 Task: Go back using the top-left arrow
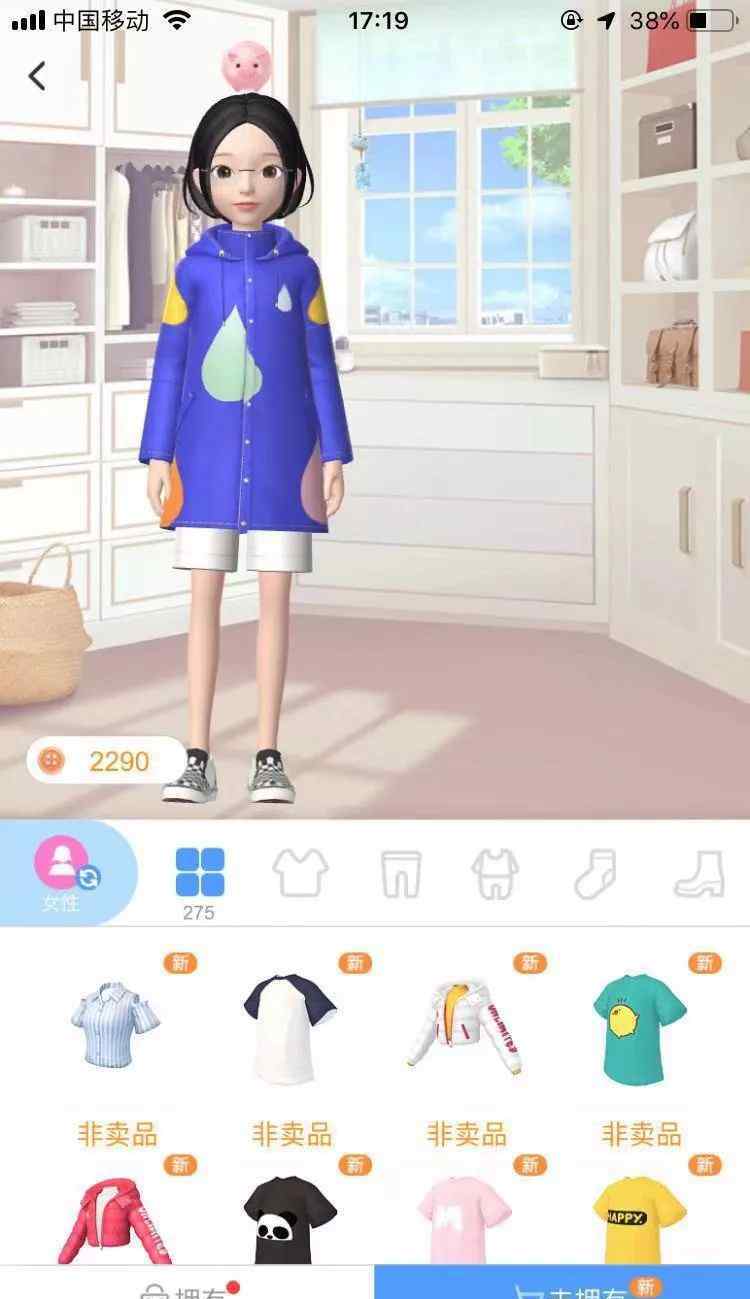37,75
